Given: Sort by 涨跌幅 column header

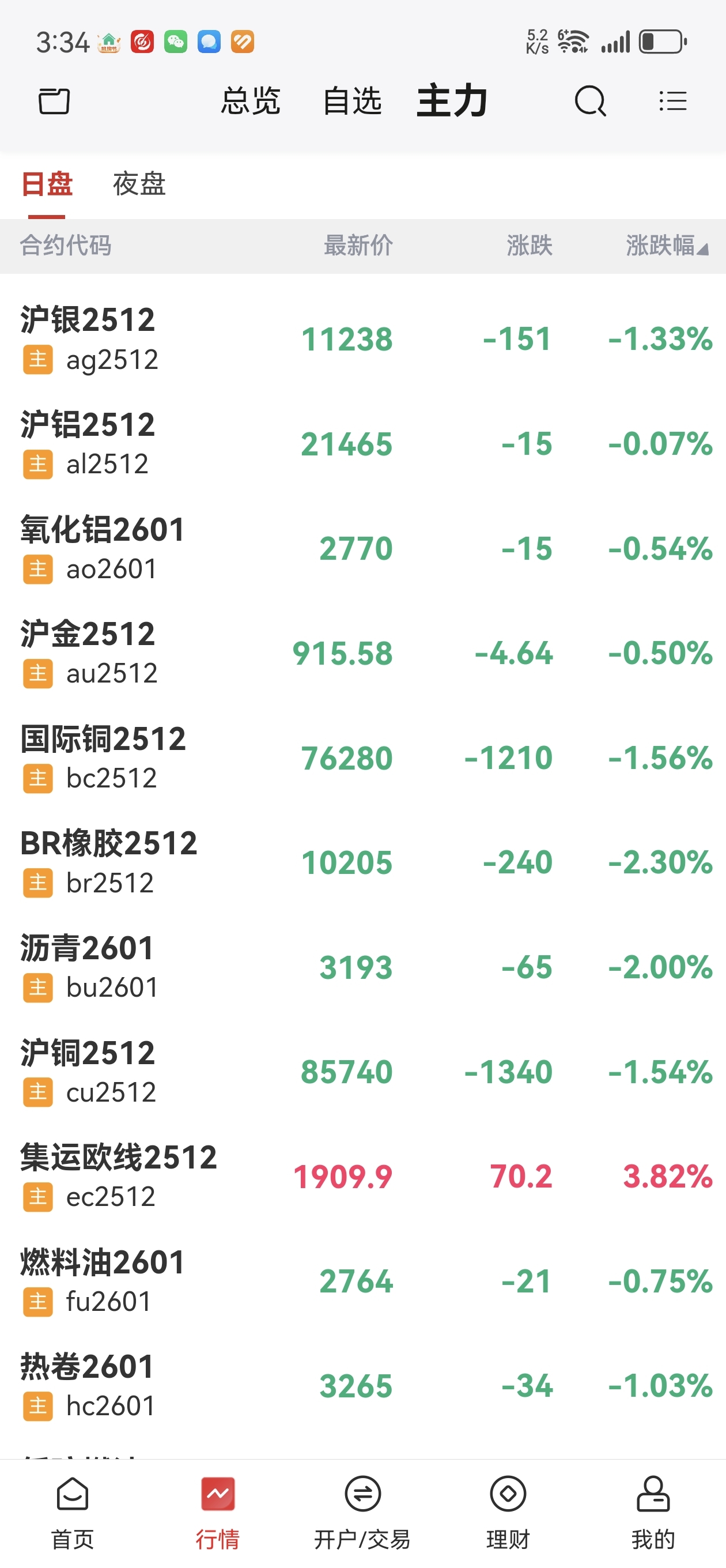Looking at the screenshot, I should click(x=665, y=246).
